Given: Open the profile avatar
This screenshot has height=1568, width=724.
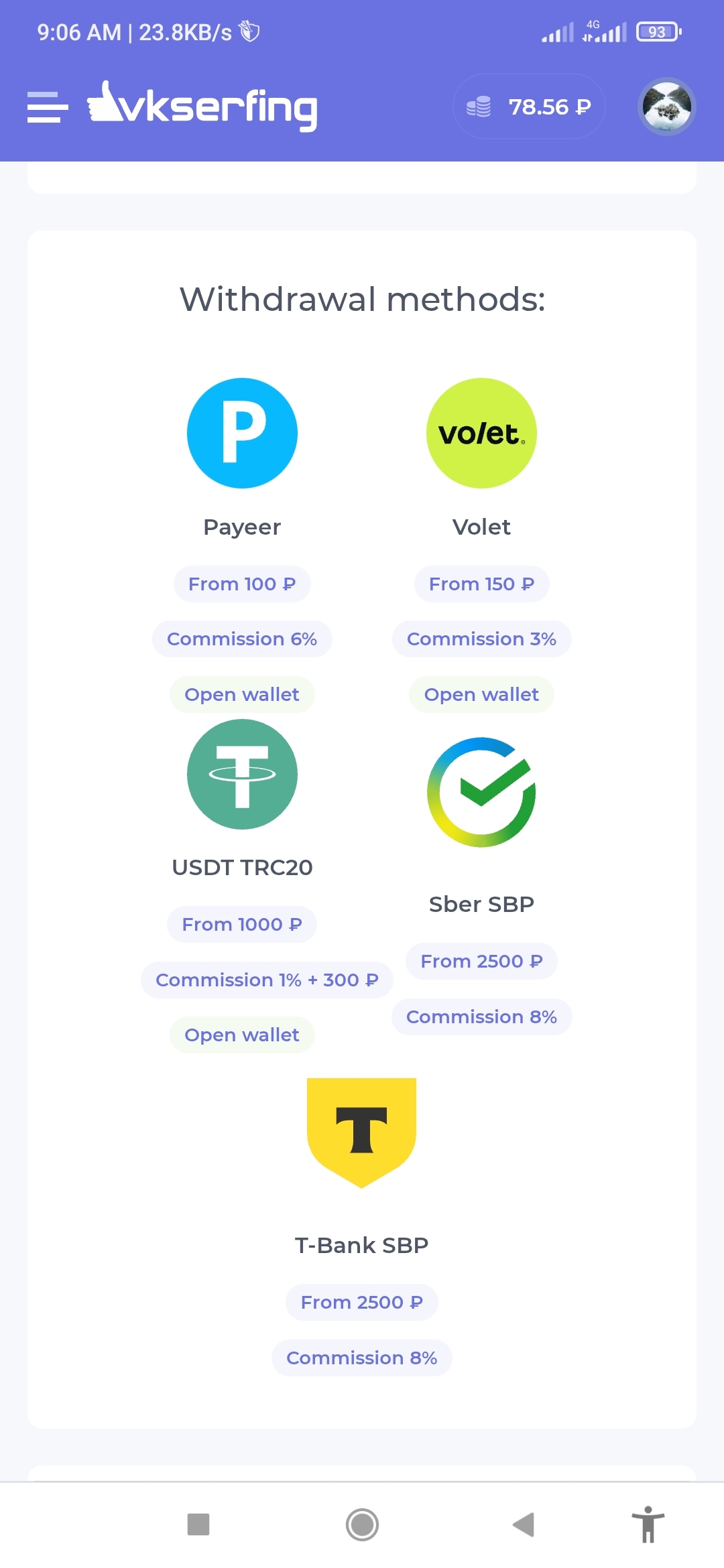Looking at the screenshot, I should pyautogui.click(x=666, y=107).
